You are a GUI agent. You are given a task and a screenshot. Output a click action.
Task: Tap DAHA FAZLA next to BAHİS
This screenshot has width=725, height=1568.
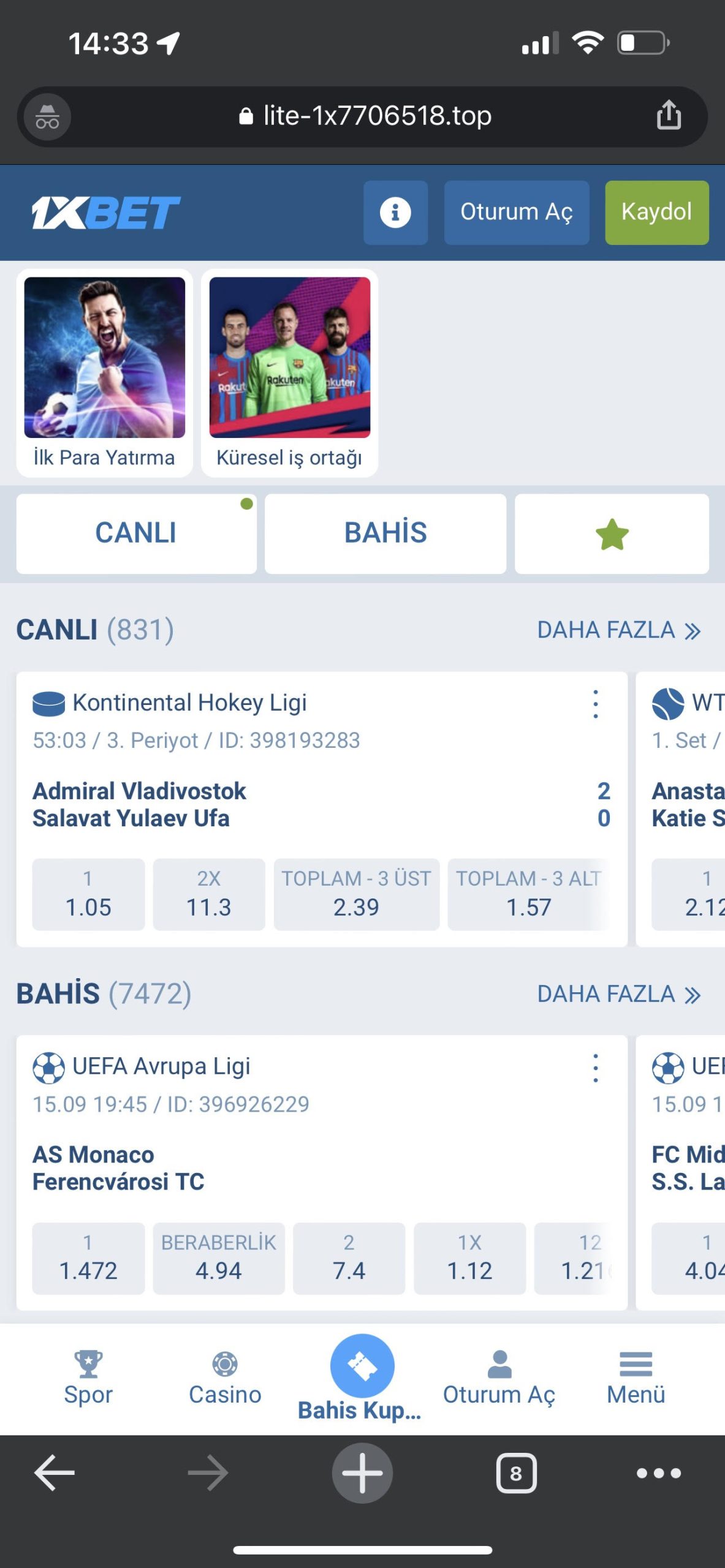click(x=618, y=994)
